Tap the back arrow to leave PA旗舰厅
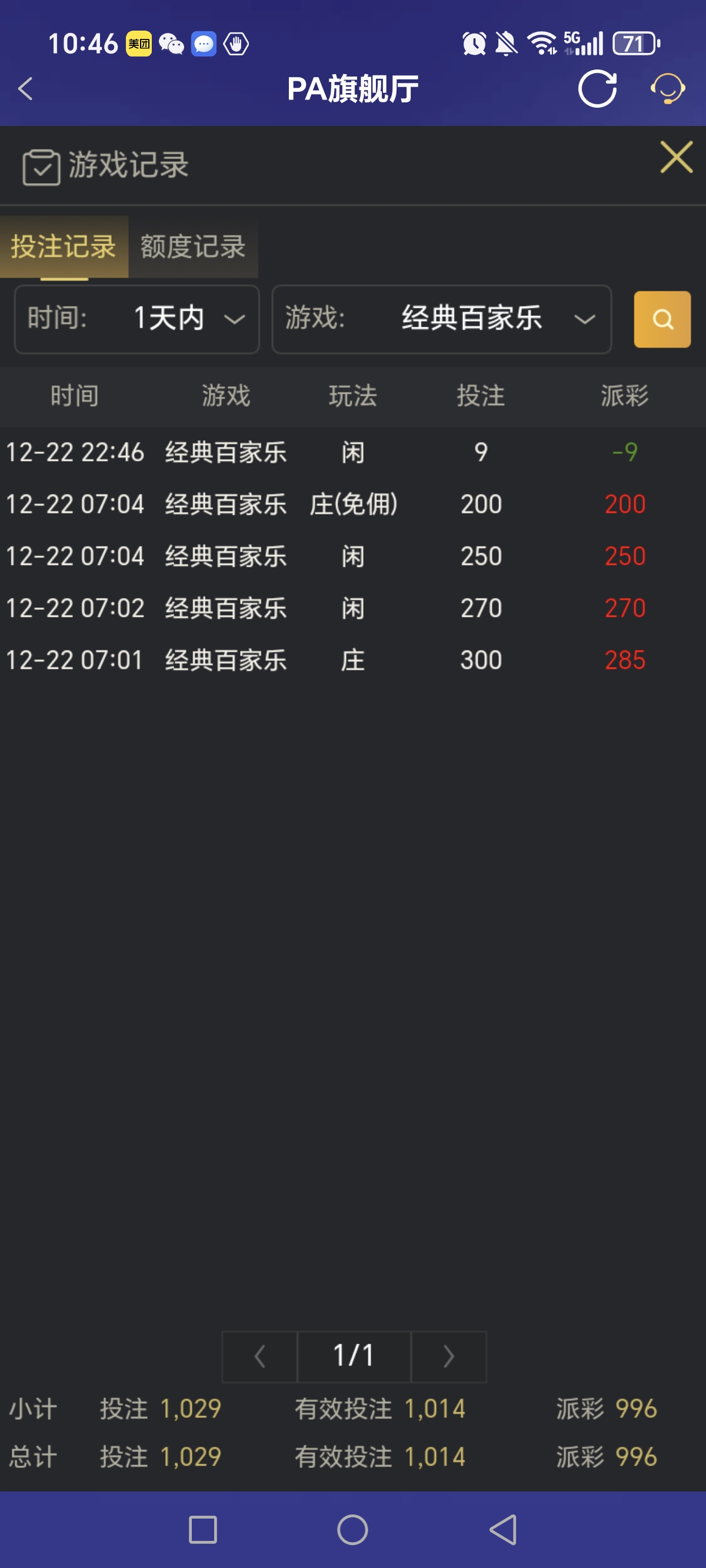 [x=25, y=89]
